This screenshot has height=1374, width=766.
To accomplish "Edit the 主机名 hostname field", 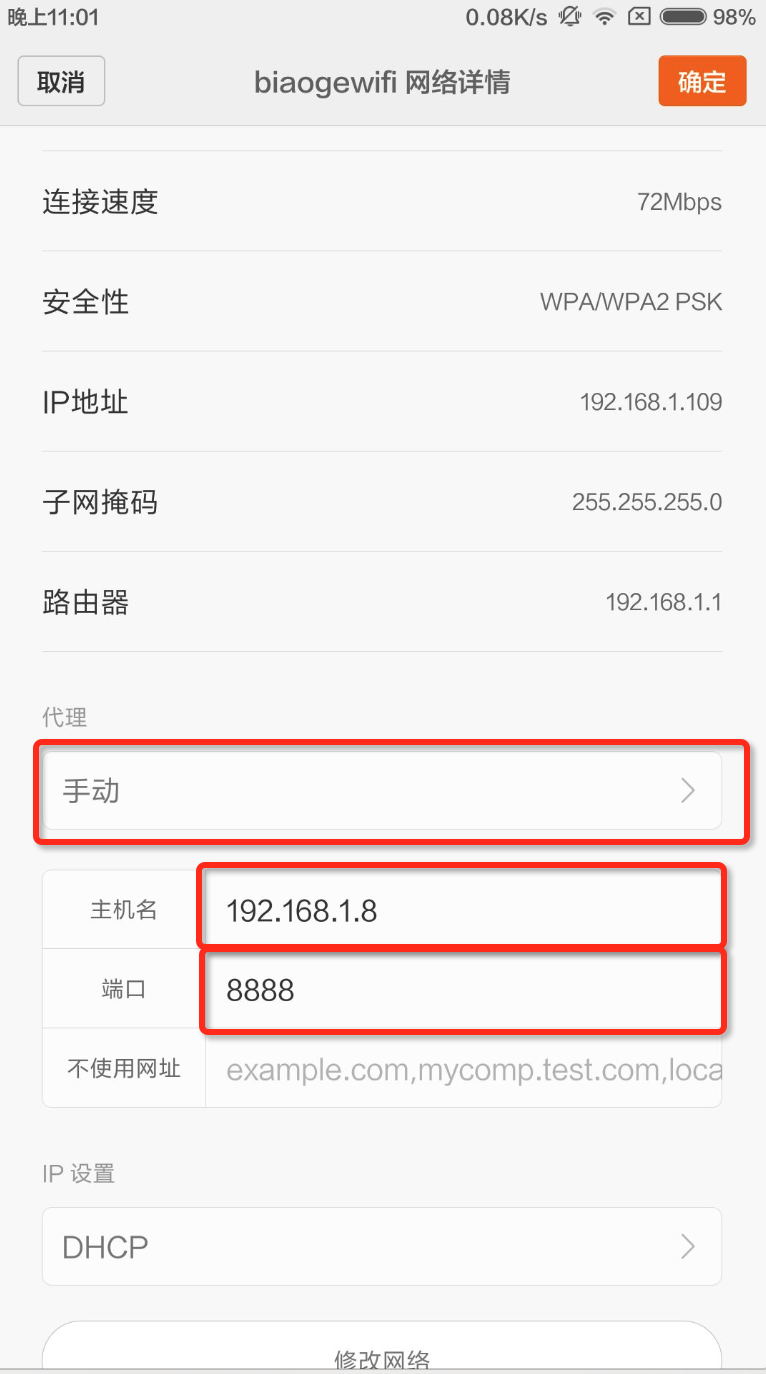I will point(463,909).
